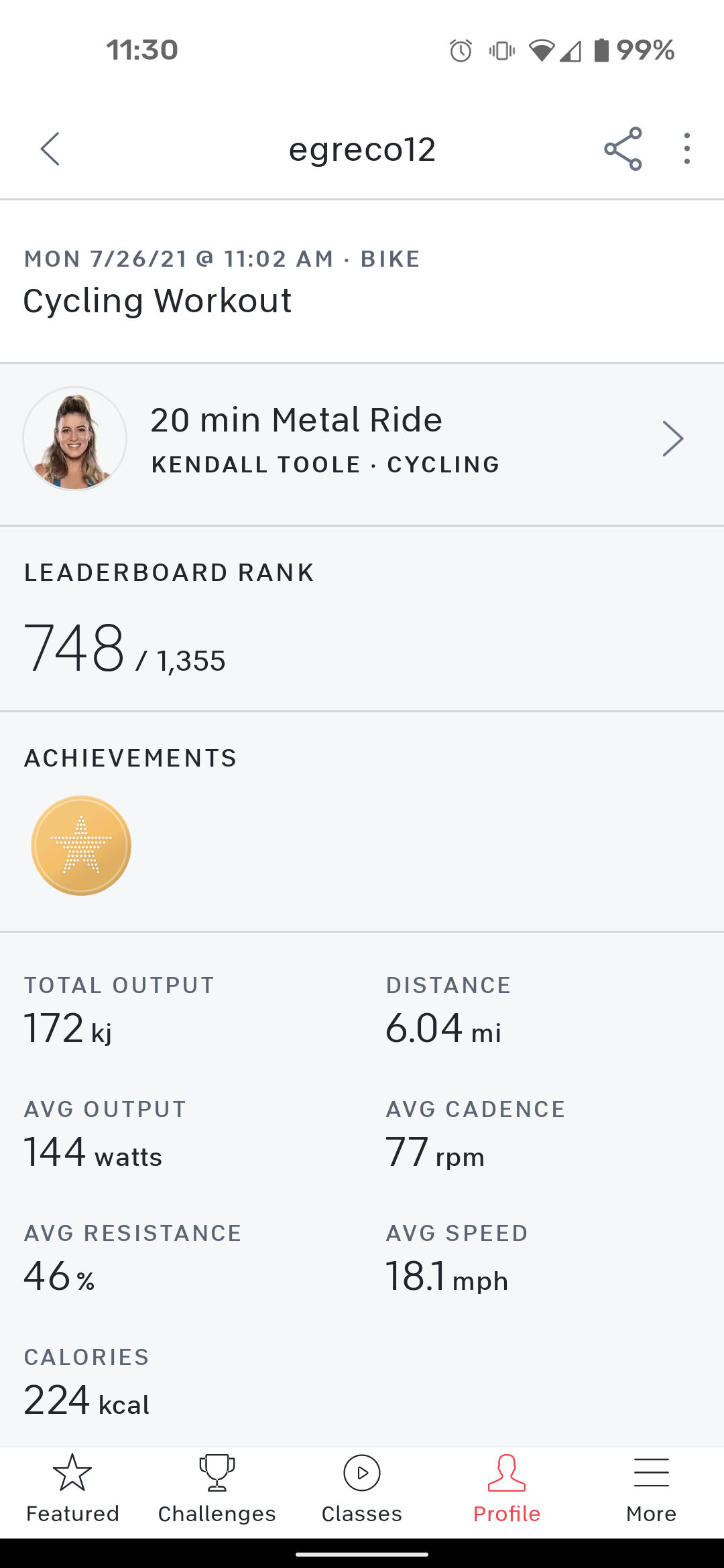This screenshot has height=1568, width=724.
Task: View the gold star achievement badge
Action: [81, 846]
